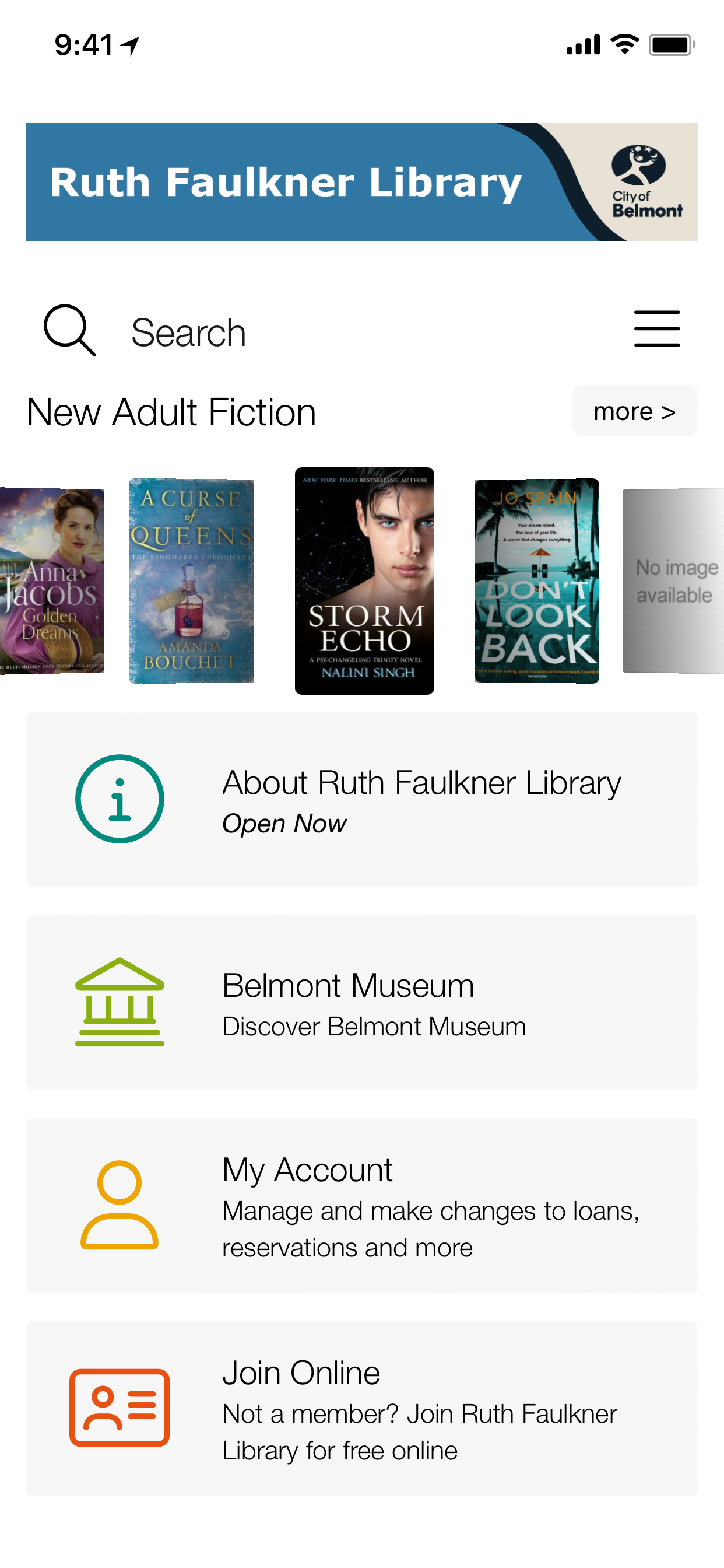Image resolution: width=724 pixels, height=1568 pixels.
Task: Select A Curse of Queens book
Action: coord(191,580)
